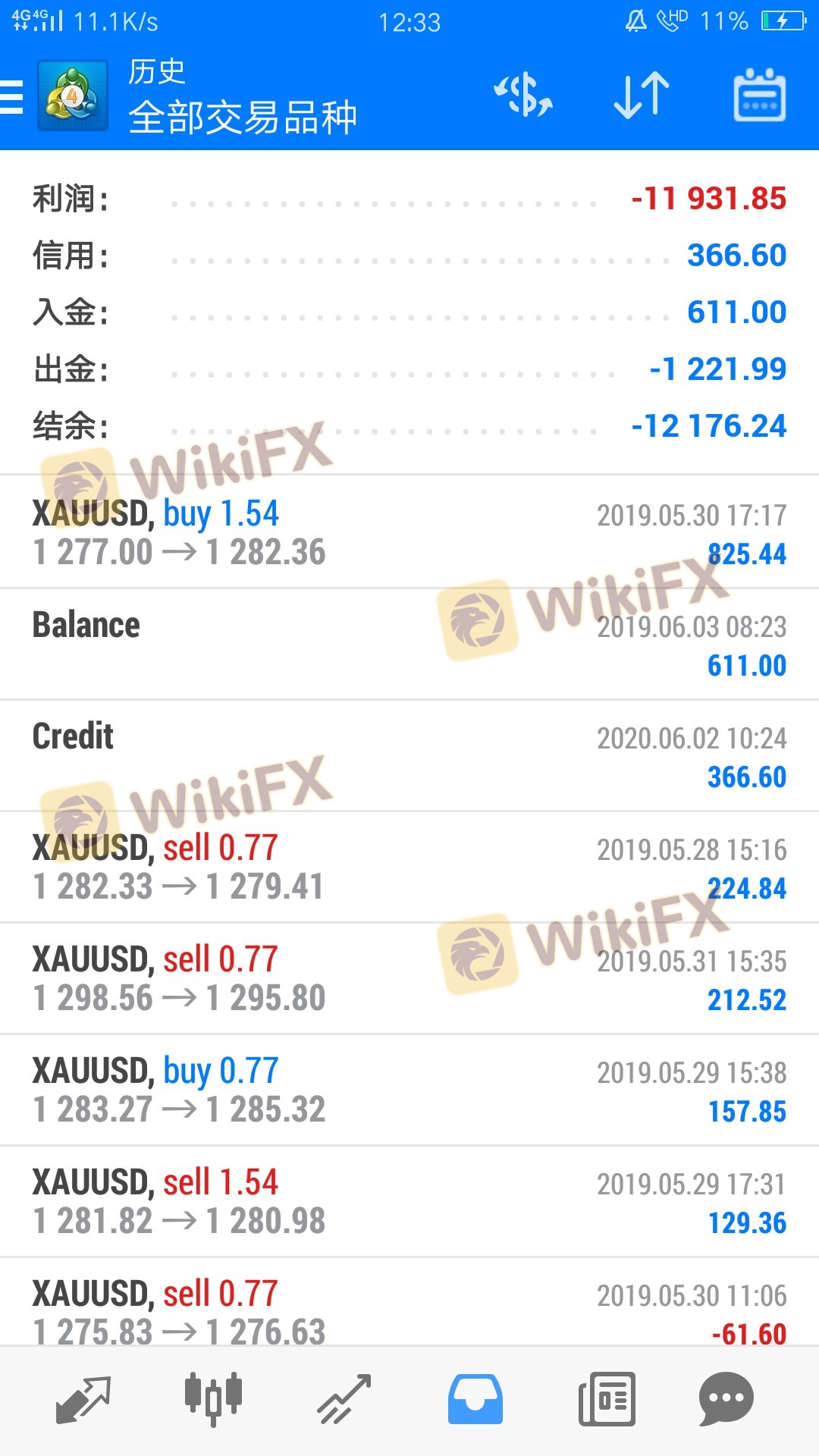Image resolution: width=819 pixels, height=1456 pixels.
Task: View the Credit 366.60 entry
Action: coord(409,755)
